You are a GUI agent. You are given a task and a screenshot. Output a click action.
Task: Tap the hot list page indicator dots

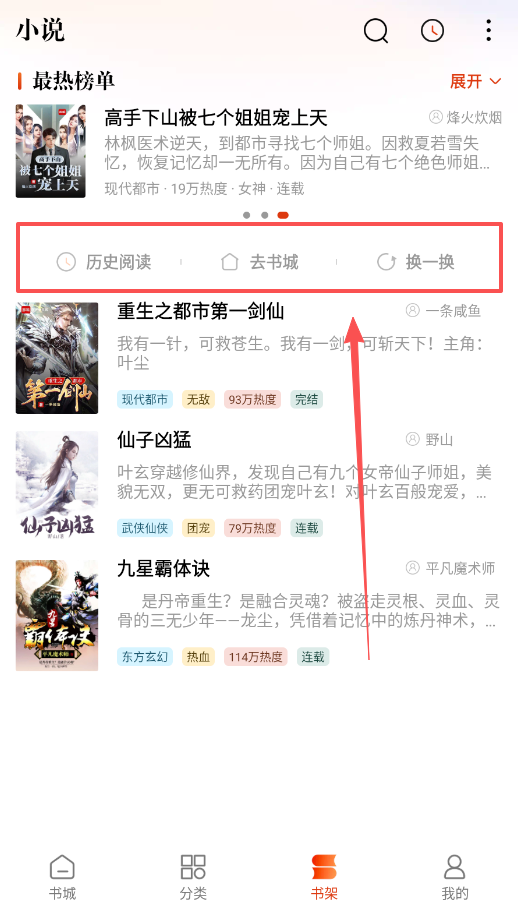265,215
